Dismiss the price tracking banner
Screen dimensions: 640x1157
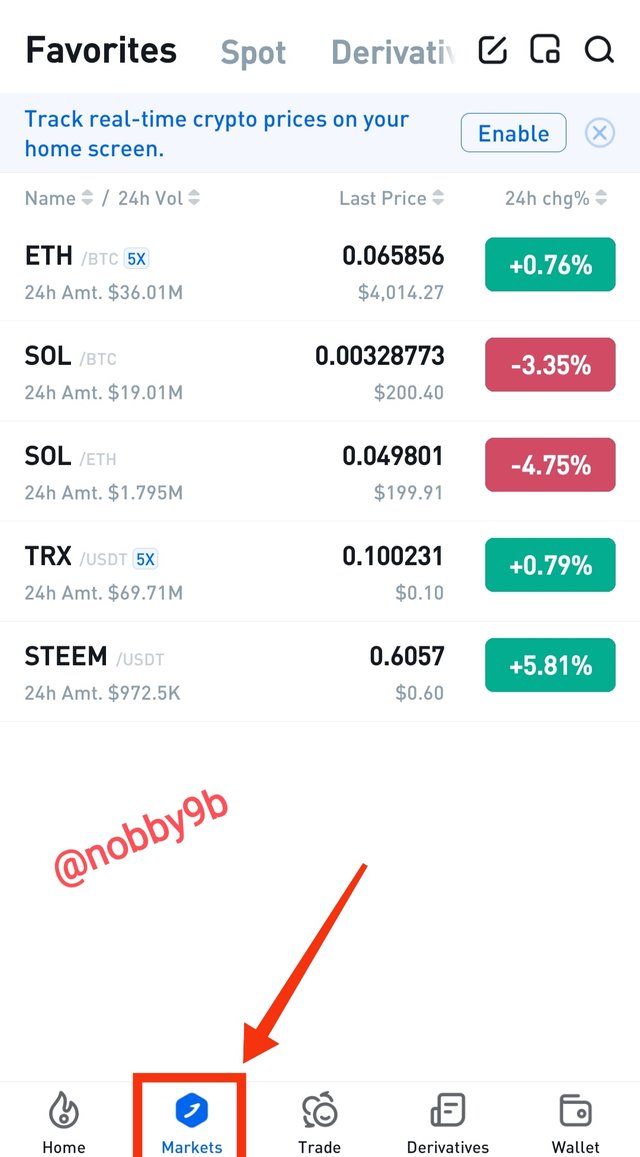tap(599, 134)
